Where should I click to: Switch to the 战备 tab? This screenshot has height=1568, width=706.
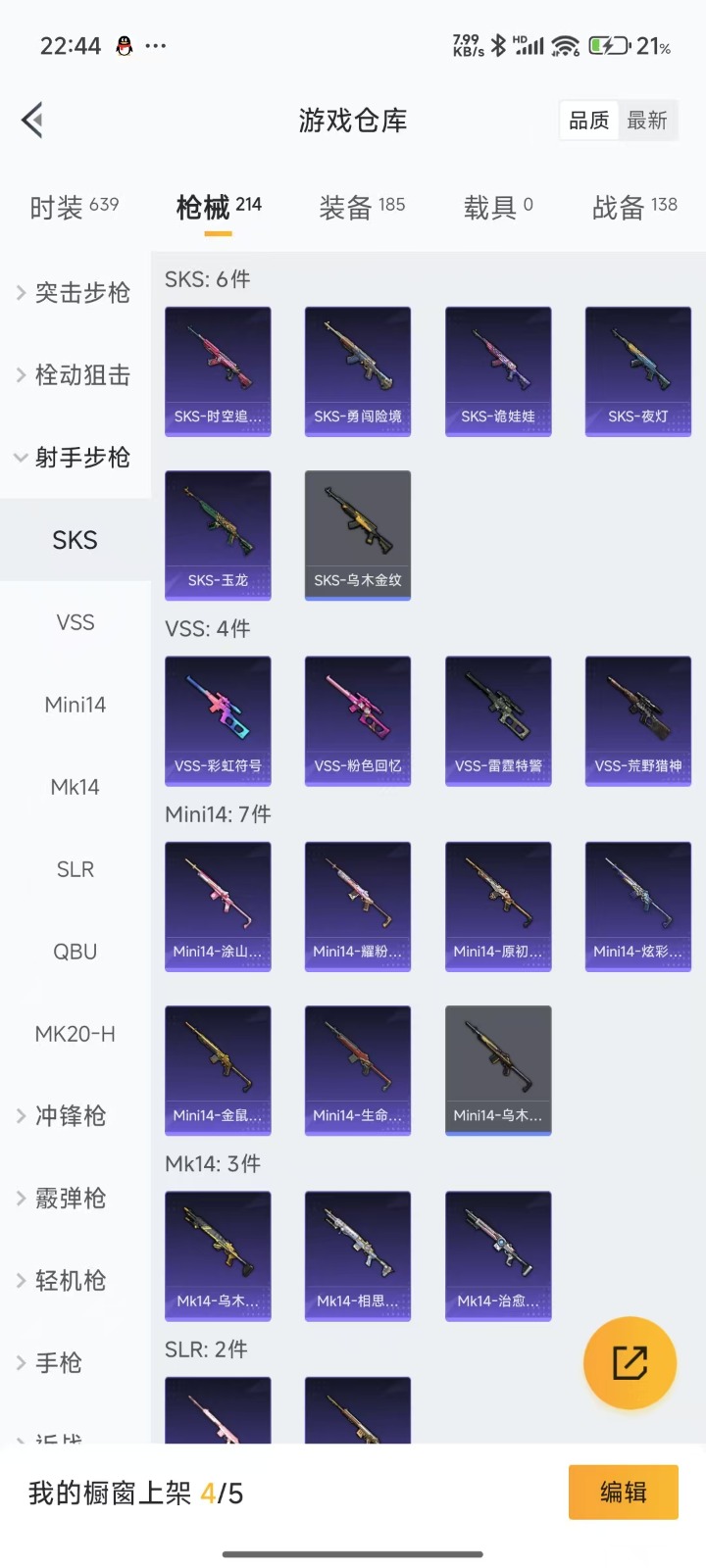[634, 207]
